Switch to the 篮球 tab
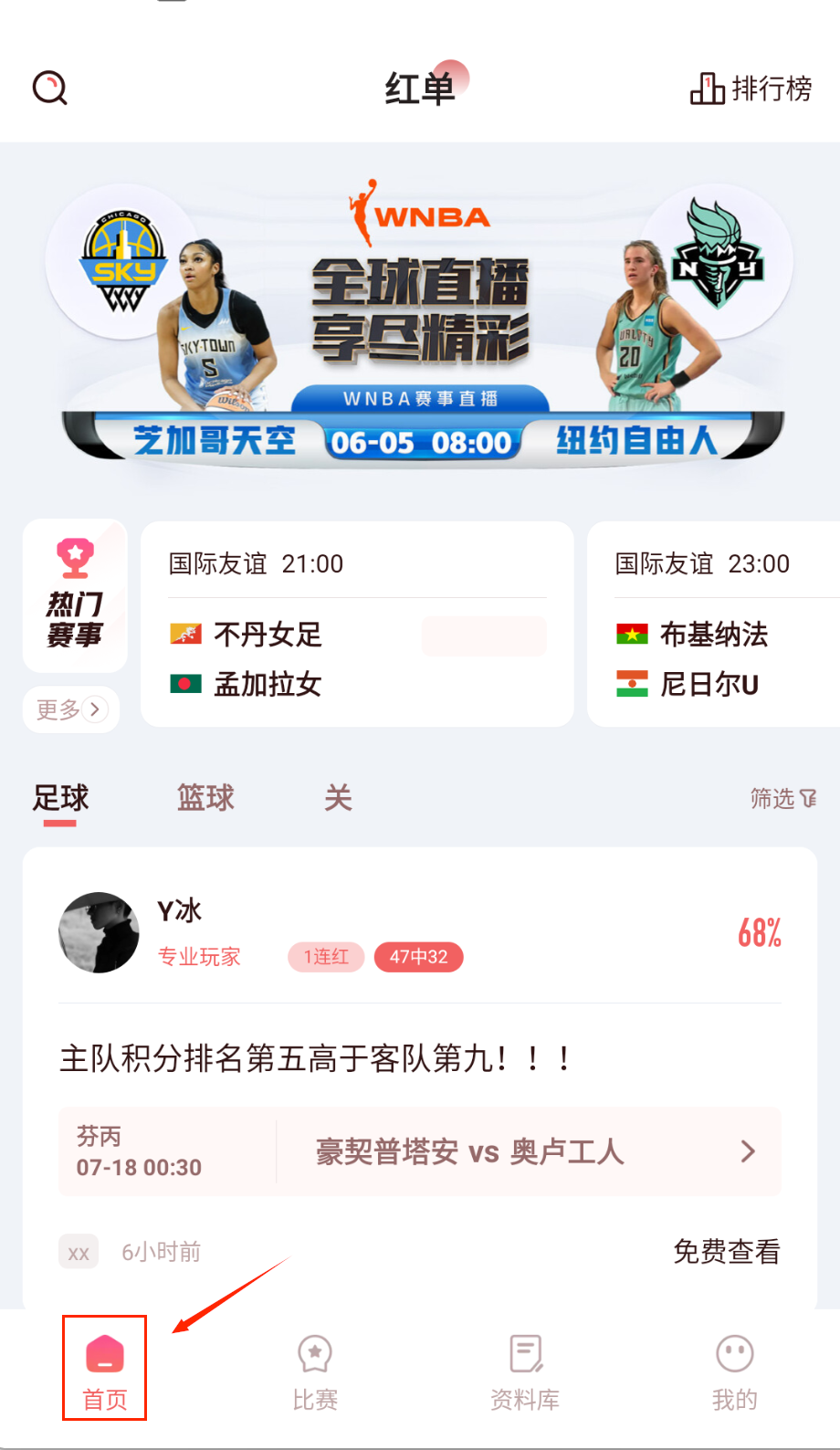840x1450 pixels. pyautogui.click(x=205, y=799)
